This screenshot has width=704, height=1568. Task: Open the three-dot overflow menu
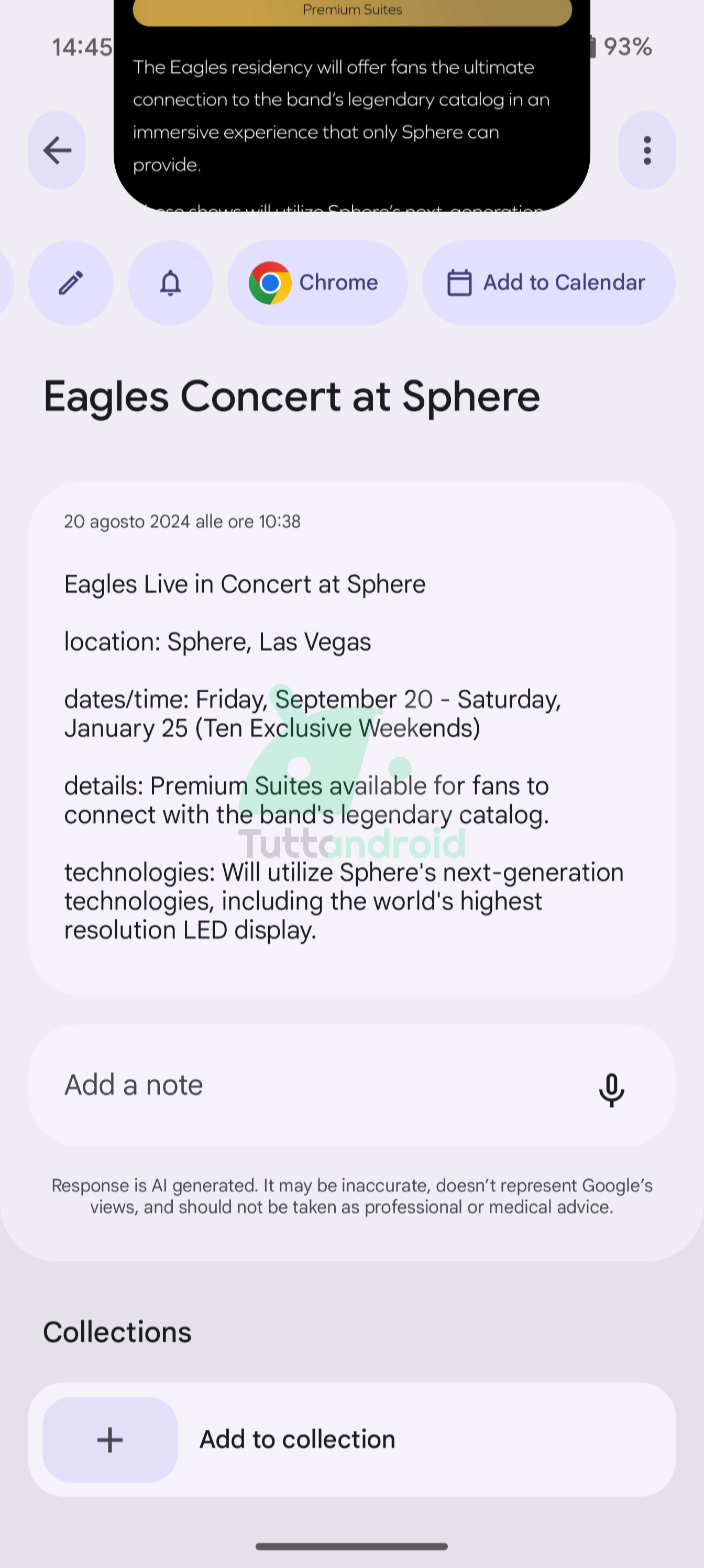(647, 150)
